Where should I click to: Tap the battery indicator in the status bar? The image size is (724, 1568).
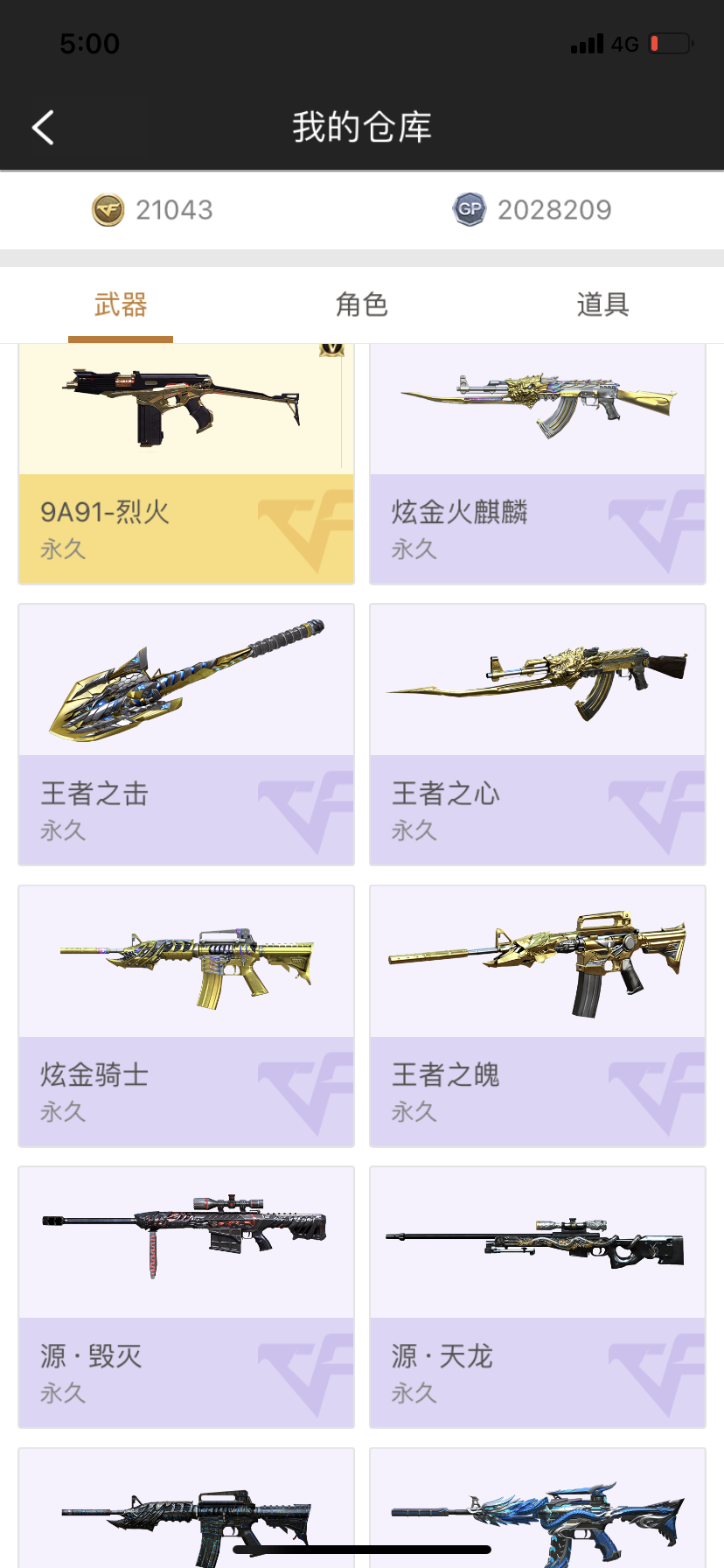(670, 44)
